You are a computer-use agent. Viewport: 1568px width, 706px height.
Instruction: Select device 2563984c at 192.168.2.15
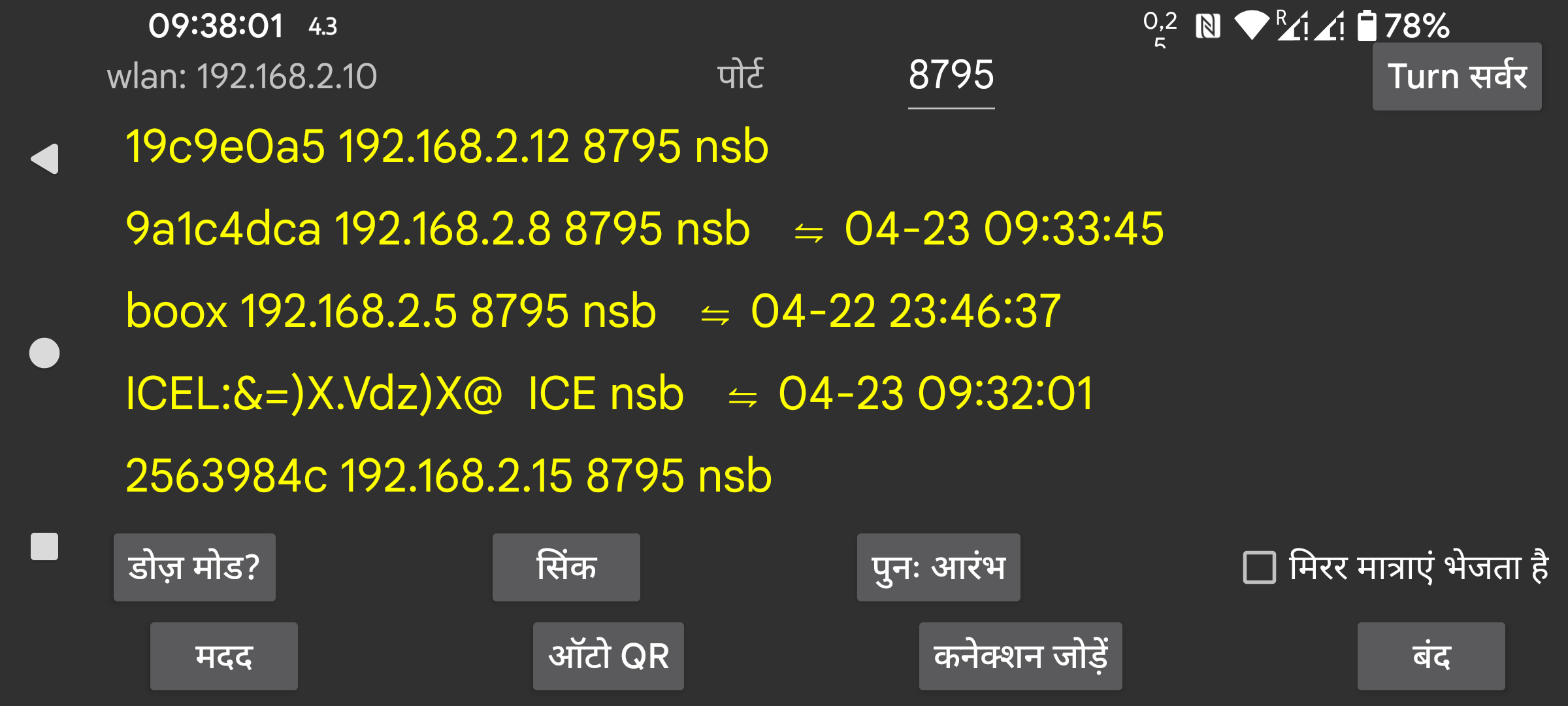coord(448,476)
